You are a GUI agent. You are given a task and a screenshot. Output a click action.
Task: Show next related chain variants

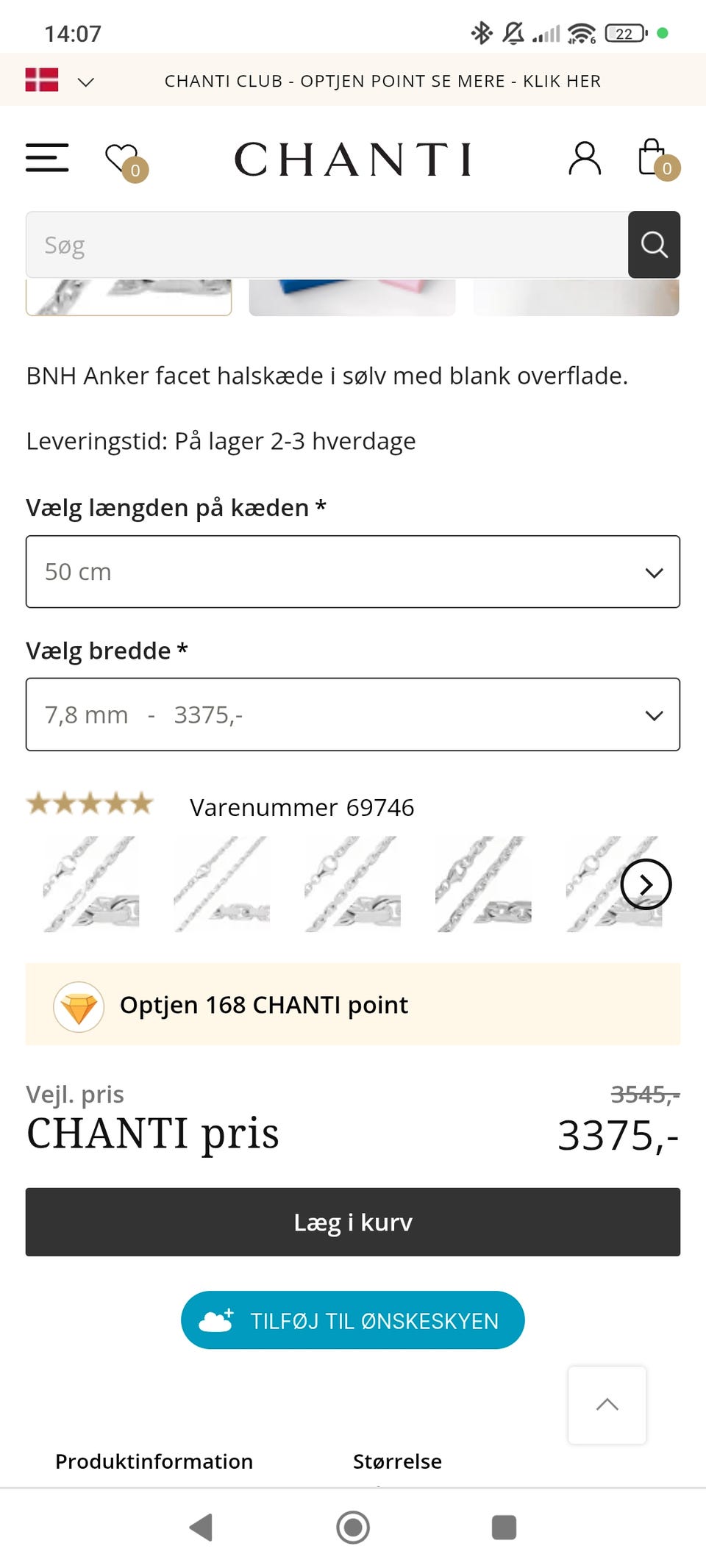tap(646, 884)
